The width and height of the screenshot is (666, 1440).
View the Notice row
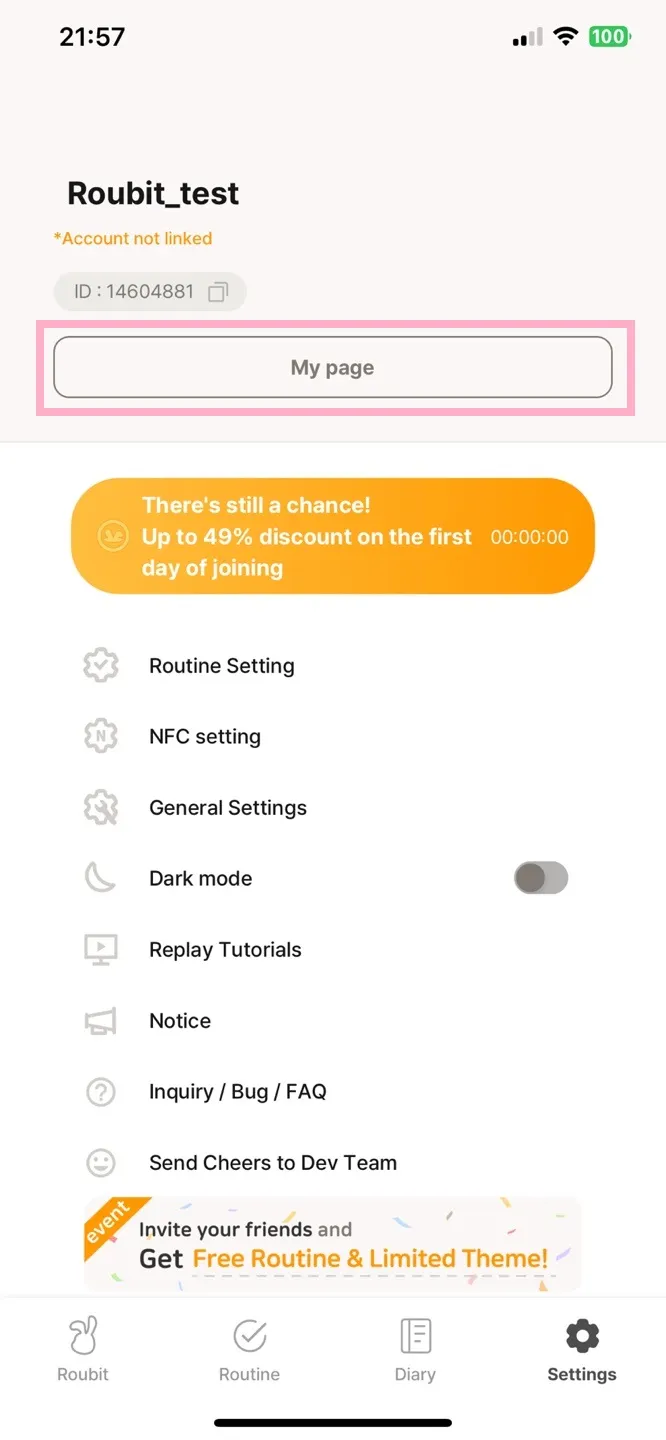(x=180, y=1021)
